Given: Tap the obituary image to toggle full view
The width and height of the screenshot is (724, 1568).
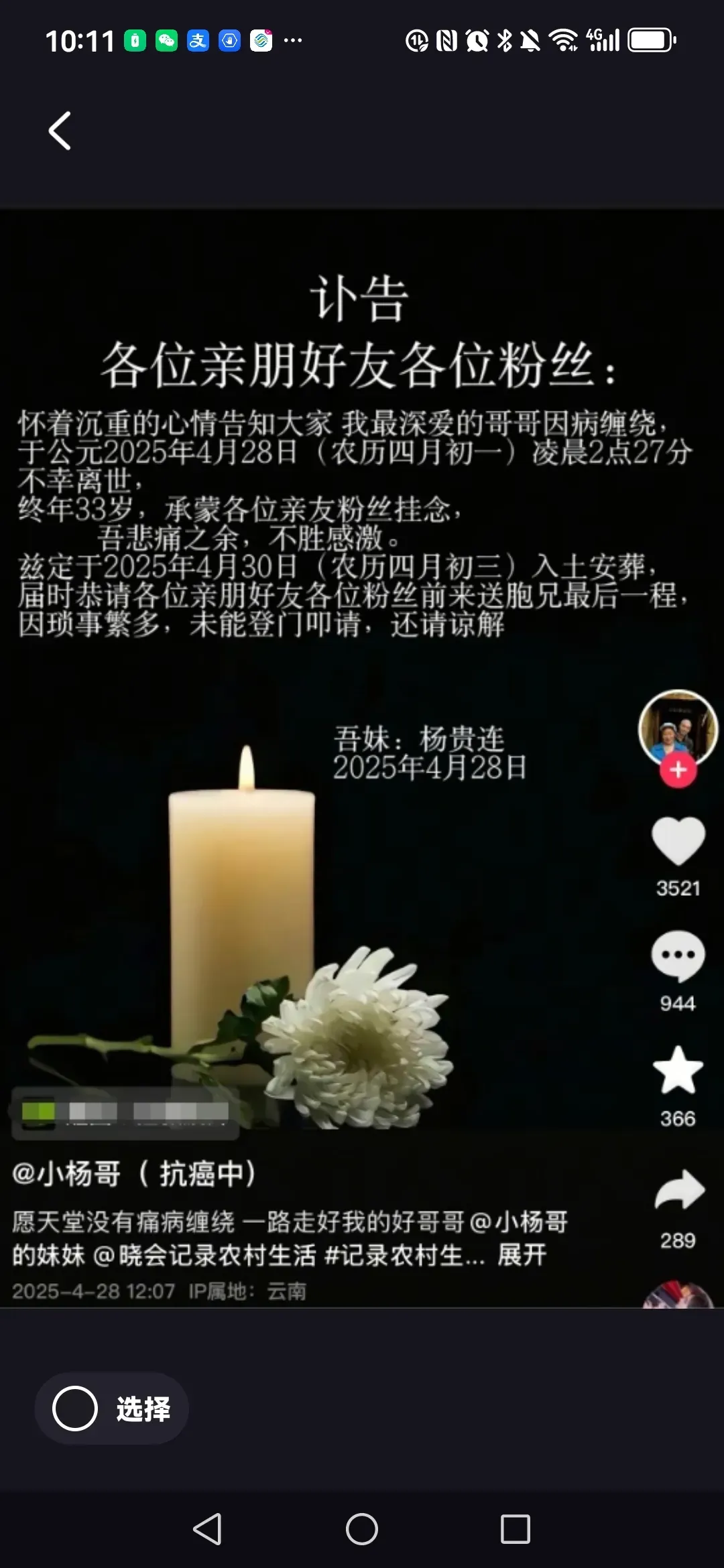Looking at the screenshot, I should pyautogui.click(x=362, y=757).
